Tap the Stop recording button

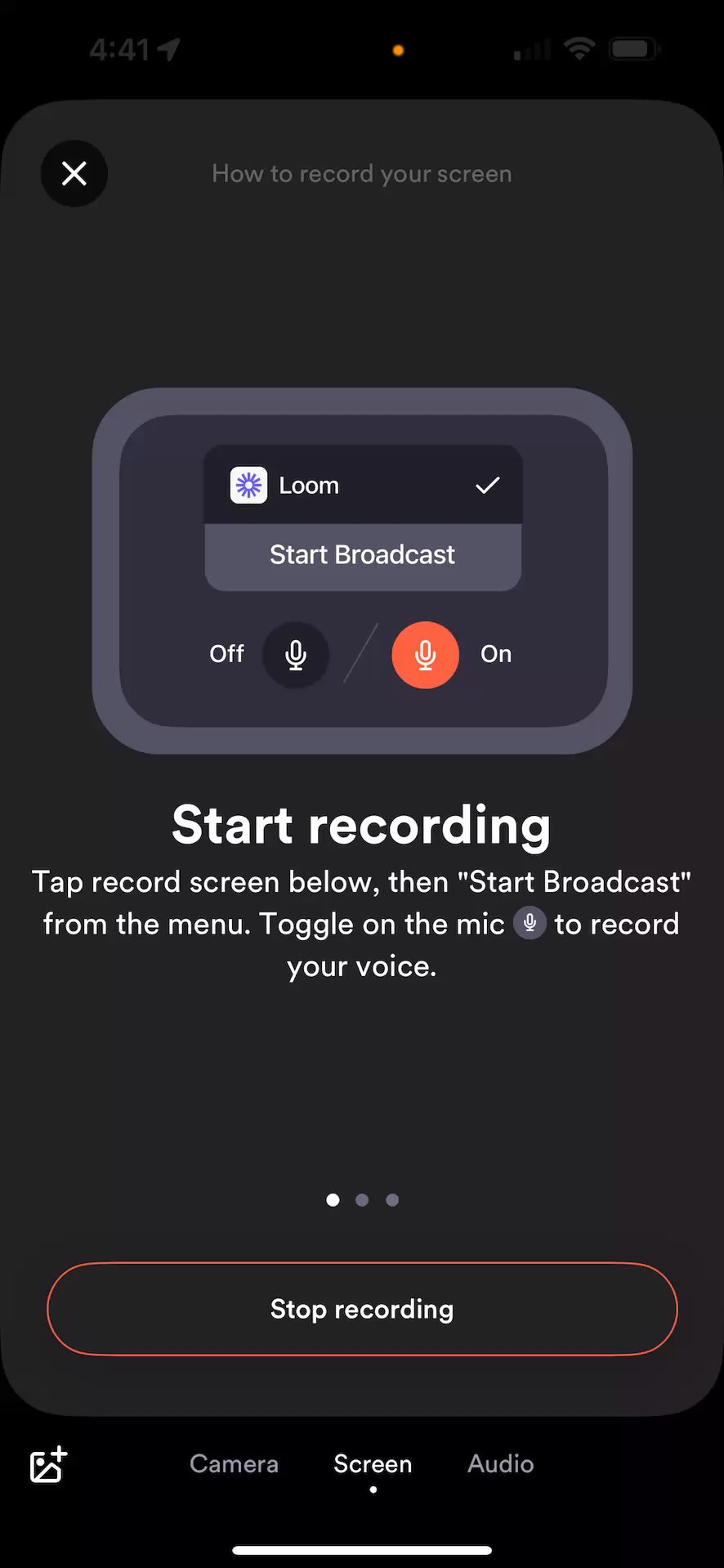[x=362, y=1309]
